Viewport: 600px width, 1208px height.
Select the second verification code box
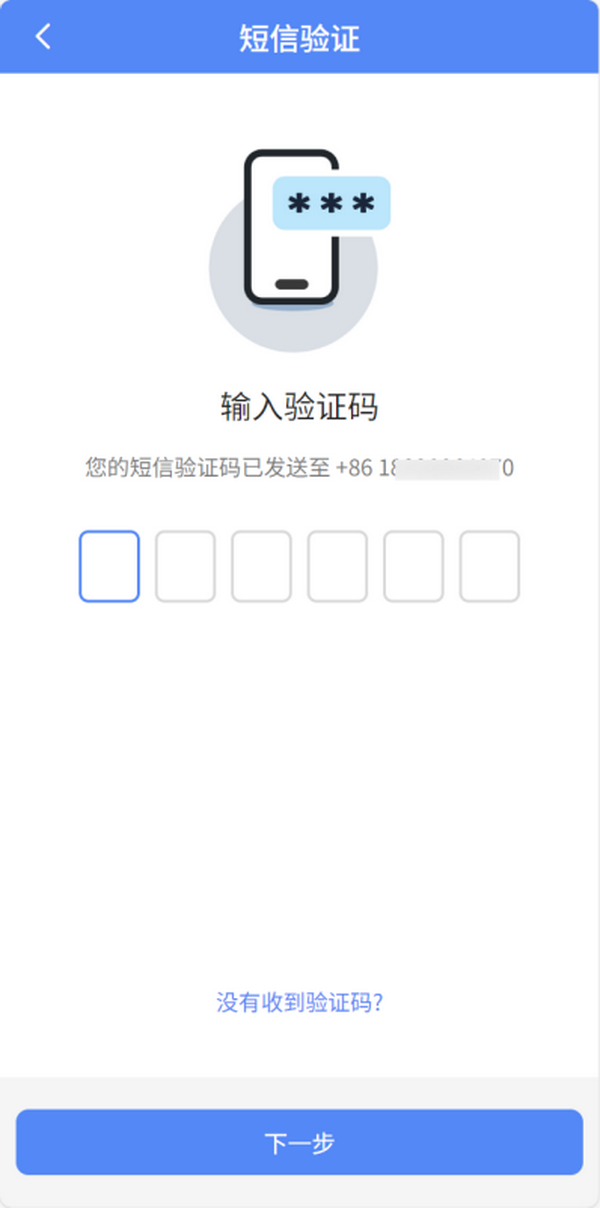pyautogui.click(x=185, y=566)
